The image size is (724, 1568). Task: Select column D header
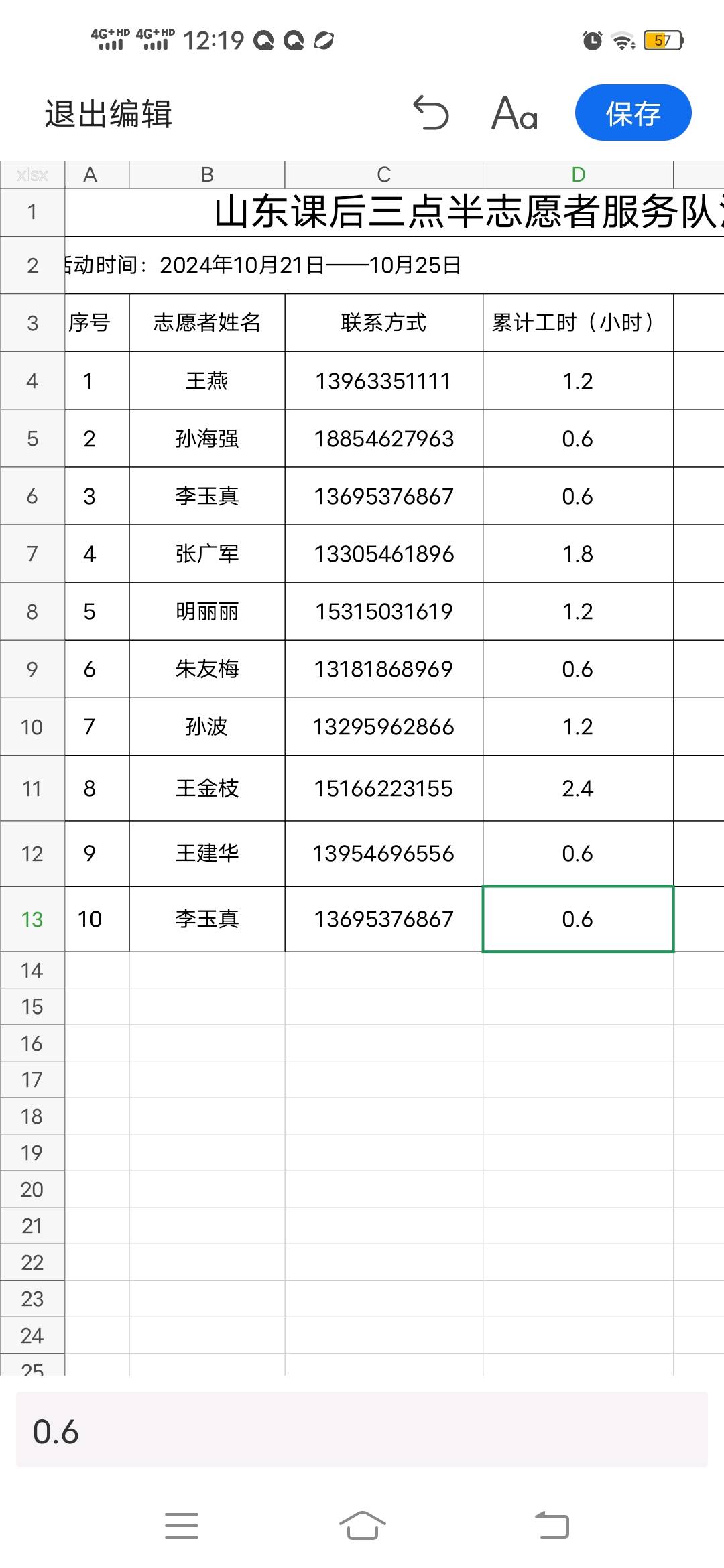click(x=578, y=175)
